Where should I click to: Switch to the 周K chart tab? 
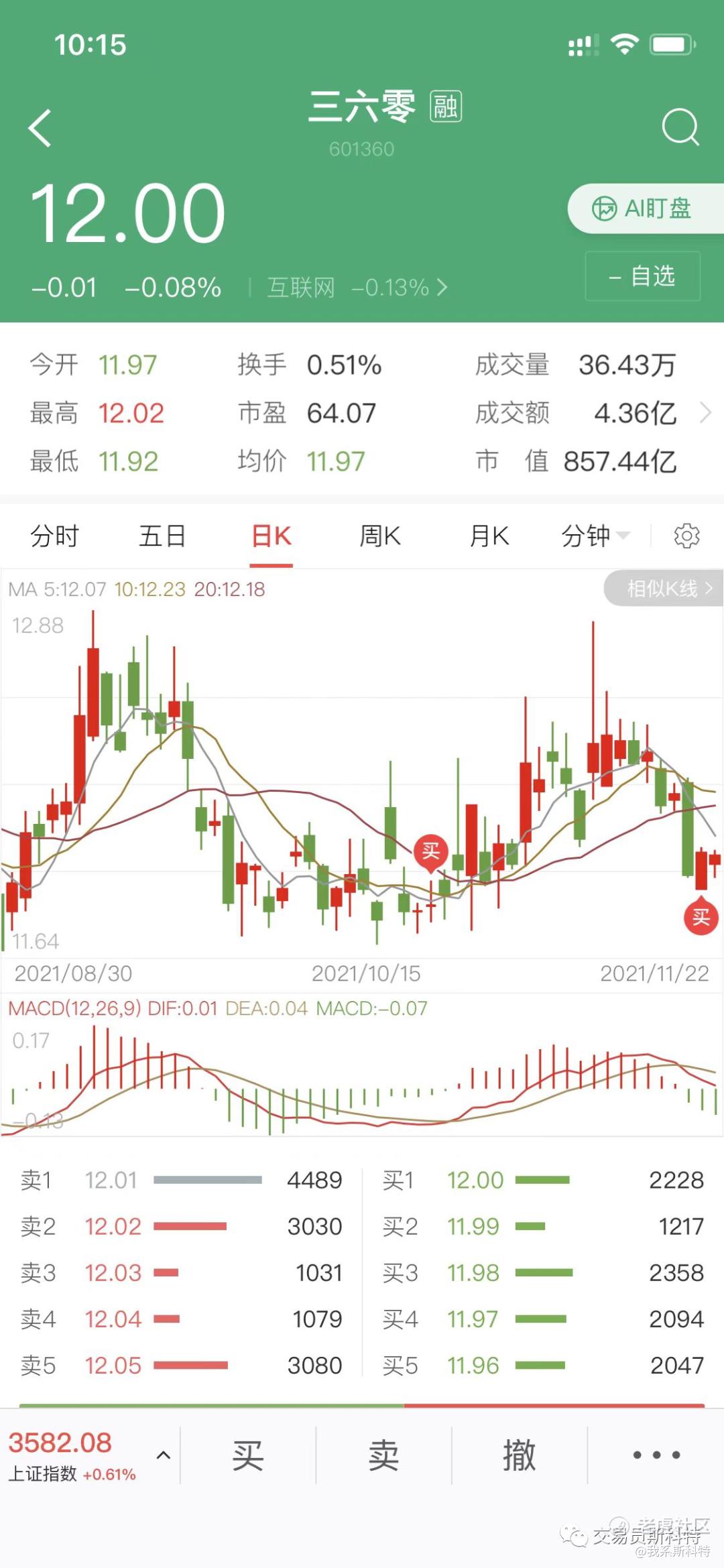(380, 536)
